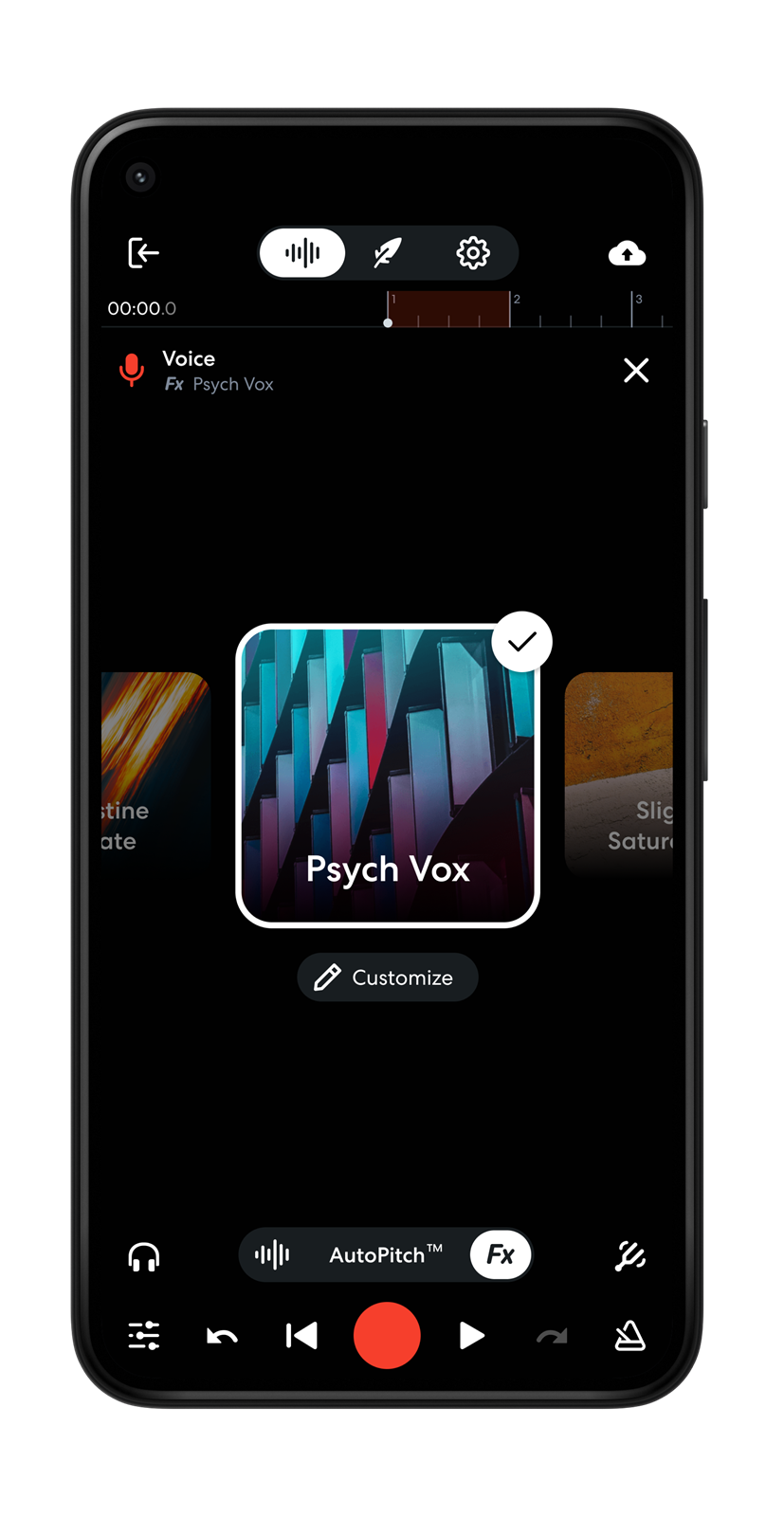Undo the last action
784x1517 pixels.
(222, 1337)
